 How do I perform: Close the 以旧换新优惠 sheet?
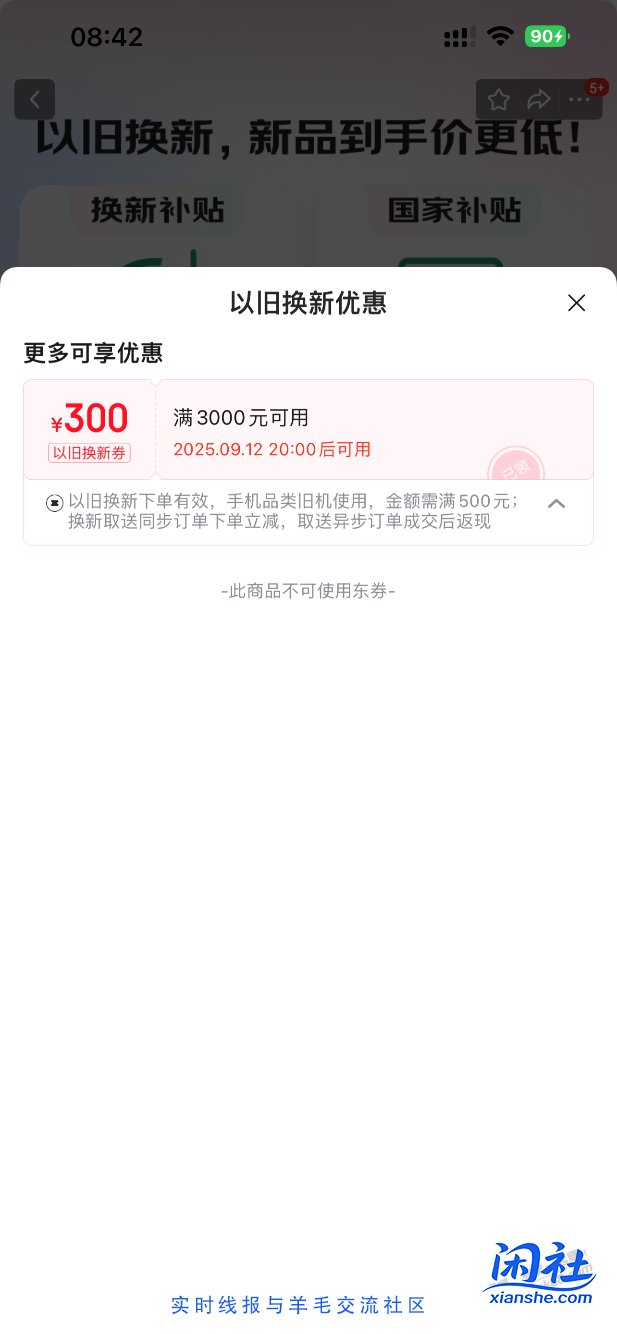click(x=576, y=303)
